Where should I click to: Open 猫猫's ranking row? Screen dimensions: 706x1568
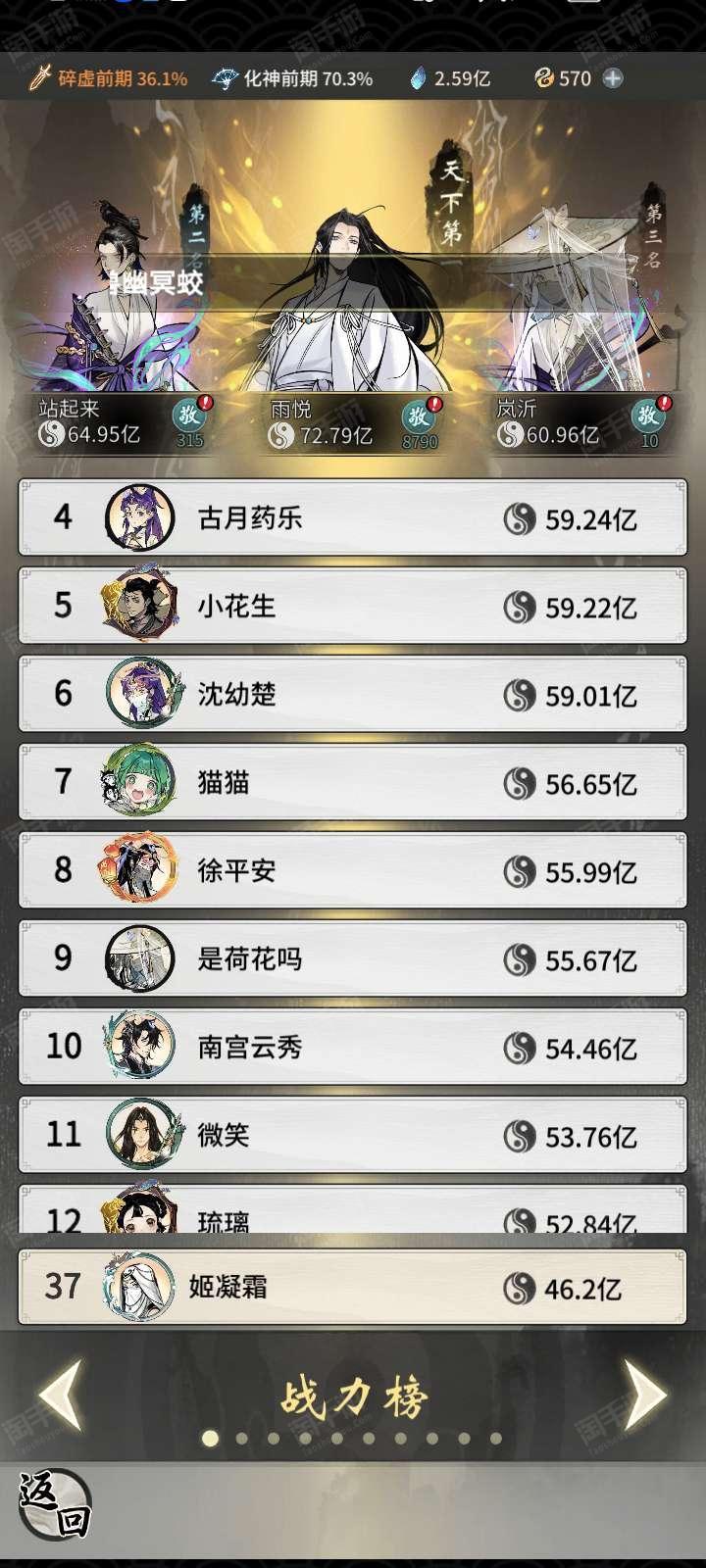tap(353, 782)
